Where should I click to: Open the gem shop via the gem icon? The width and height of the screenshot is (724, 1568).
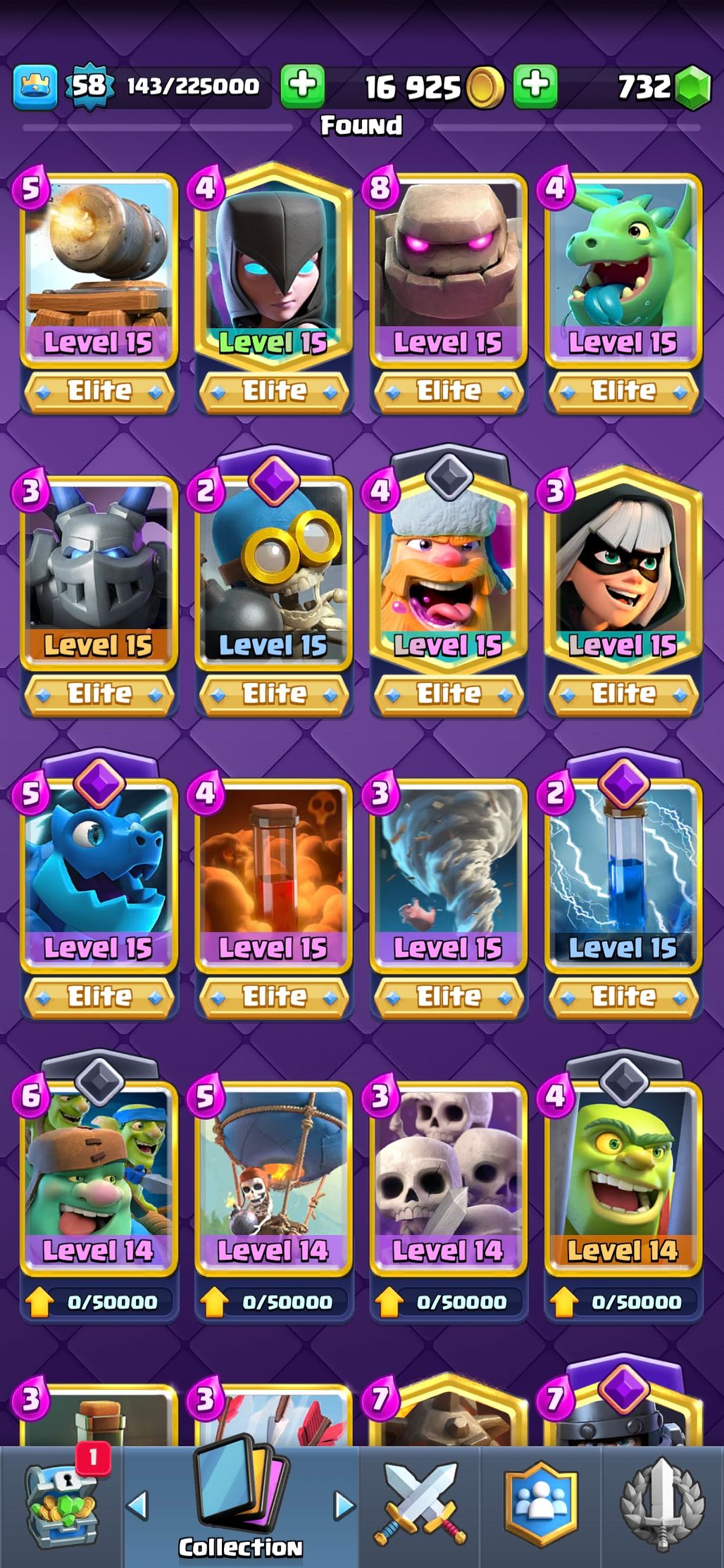tap(693, 87)
